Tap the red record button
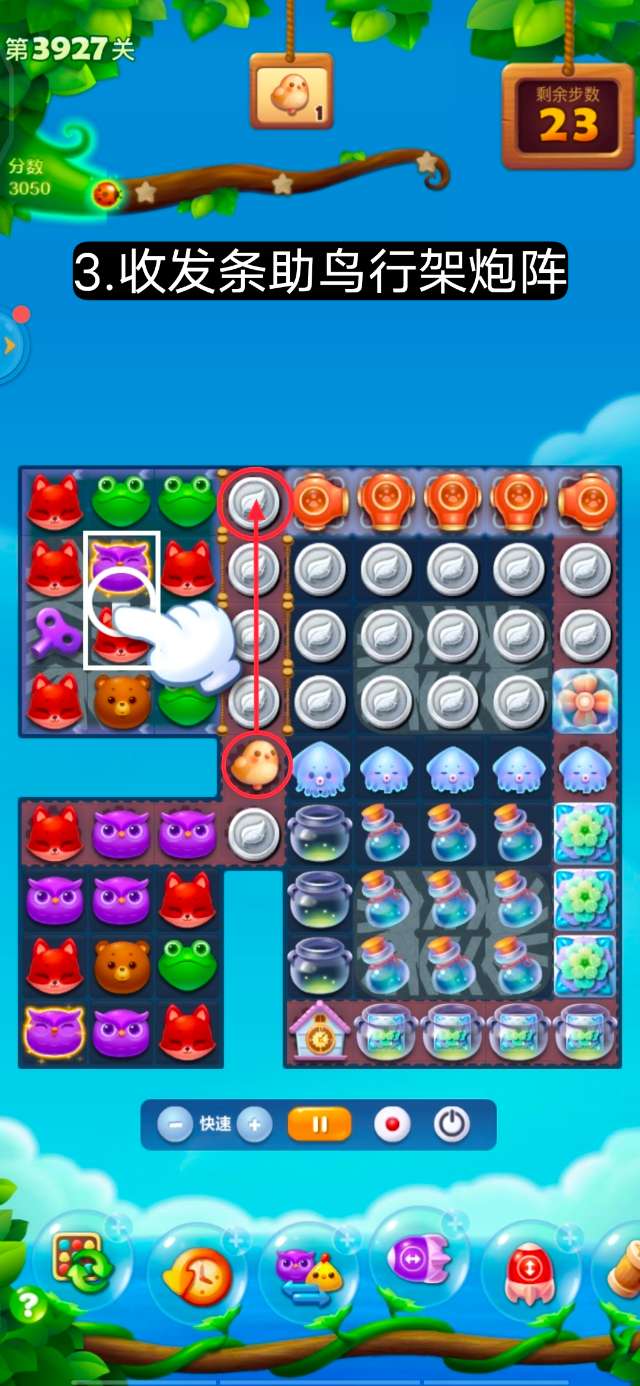Screen dimensions: 640x1386 (x=392, y=1124)
